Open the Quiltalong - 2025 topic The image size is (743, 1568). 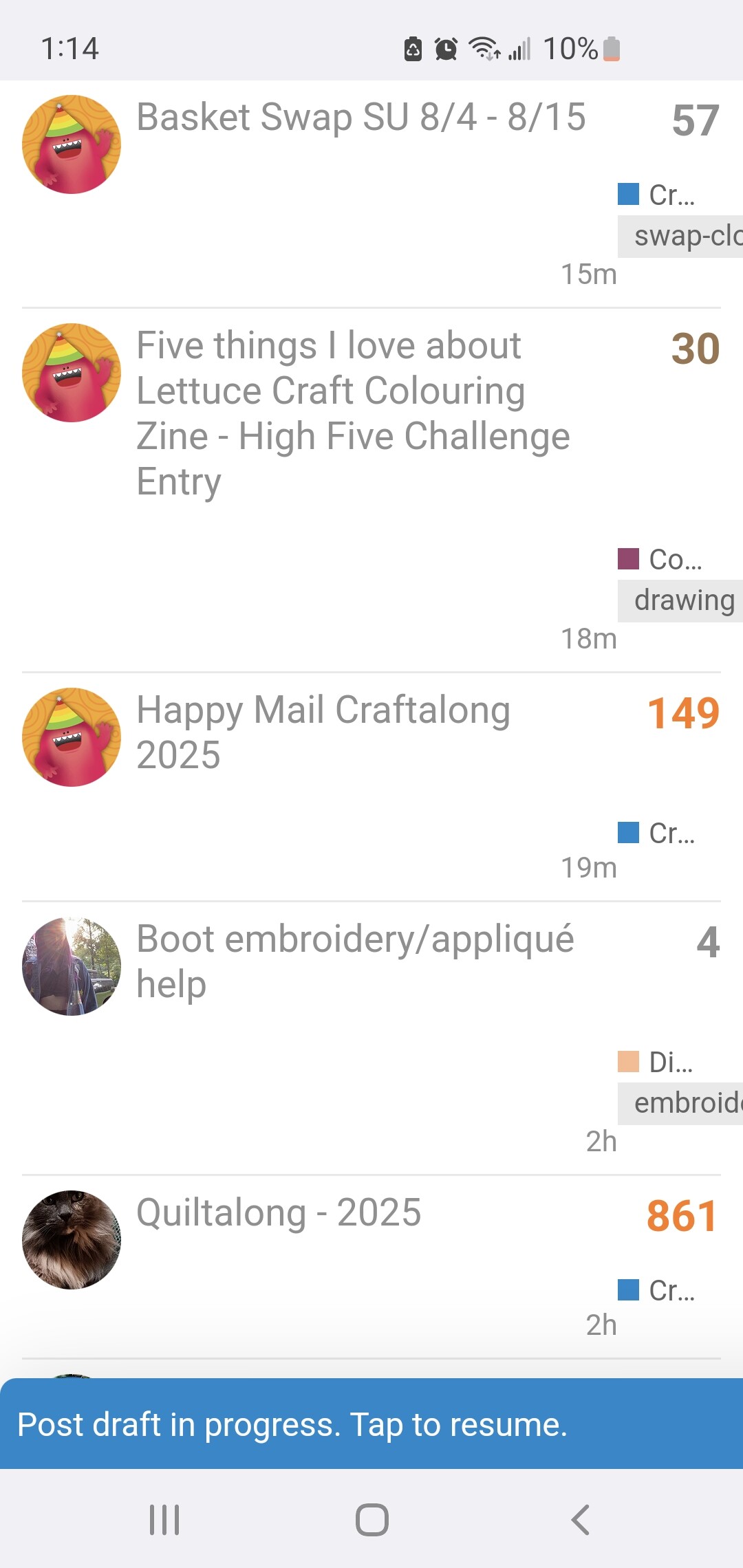[x=279, y=1212]
